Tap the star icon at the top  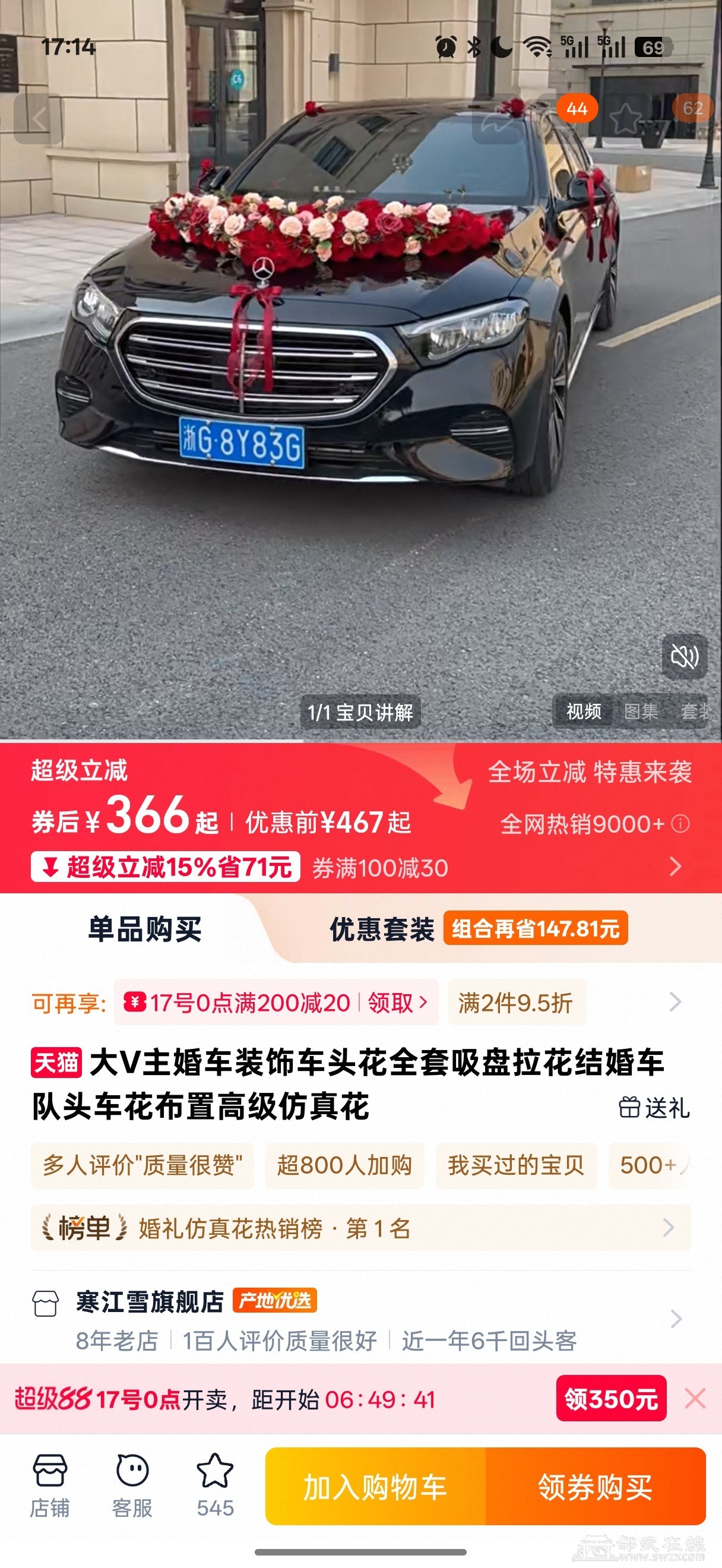pyautogui.click(x=626, y=119)
